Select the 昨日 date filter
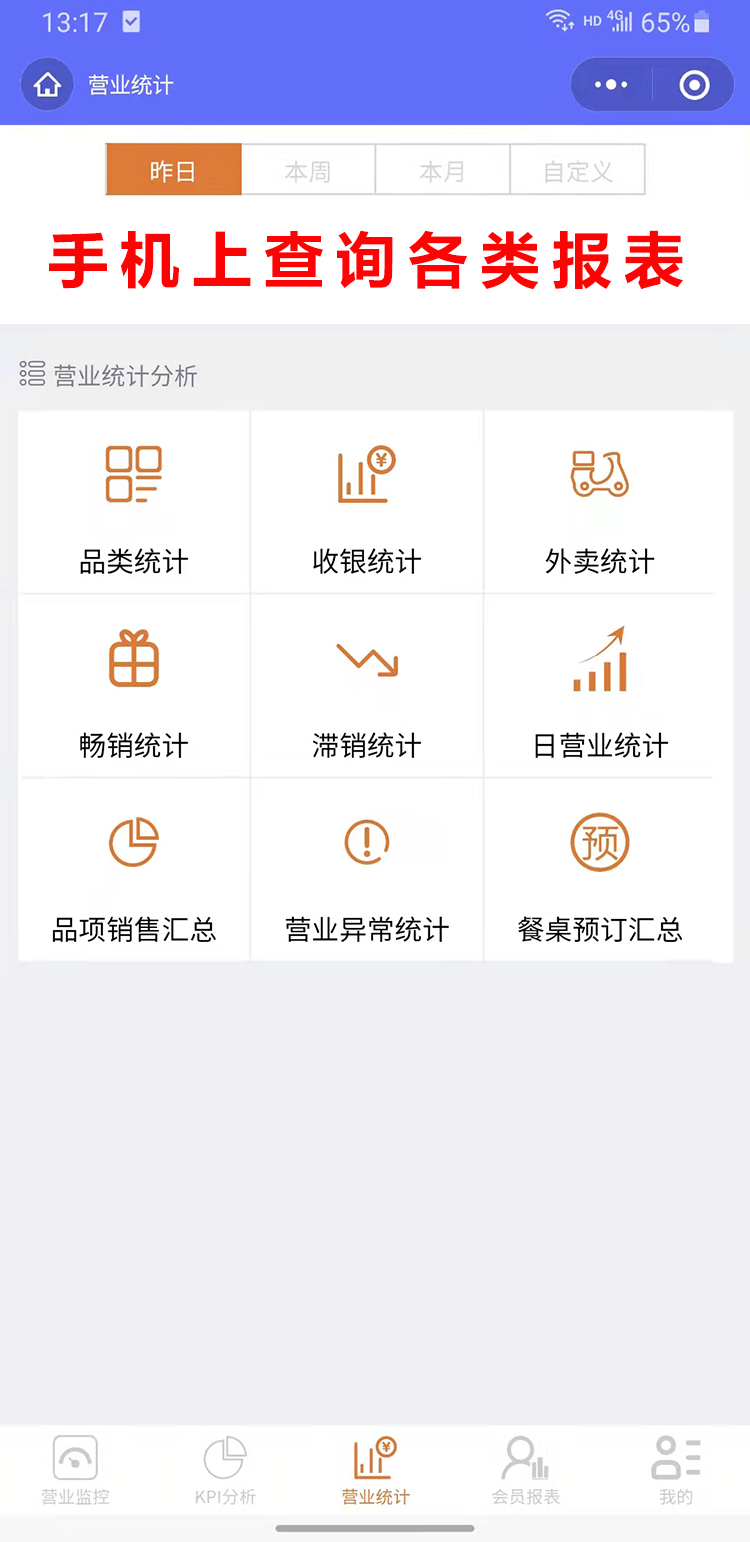This screenshot has height=1542, width=750. [173, 170]
